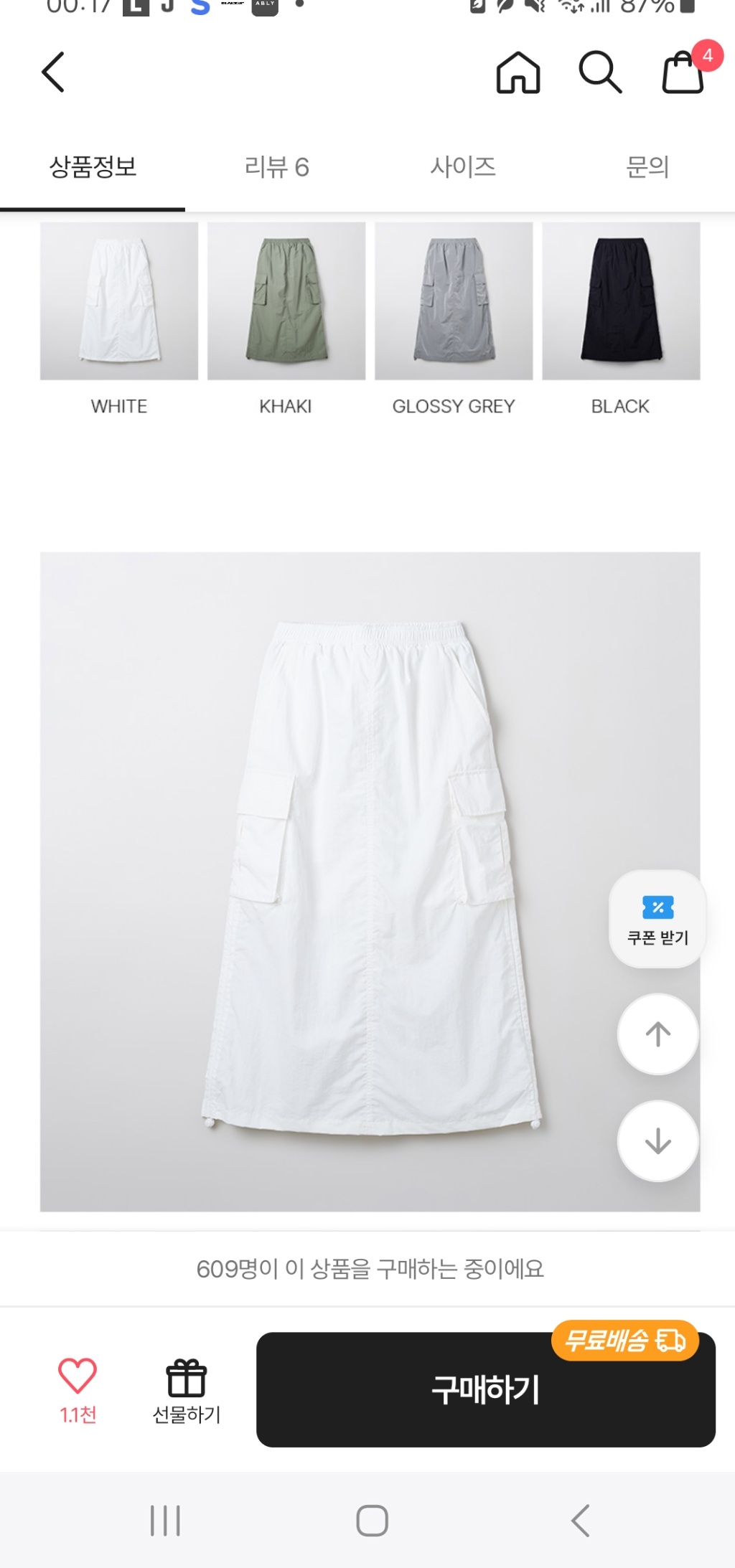The image size is (735, 1568).
Task: Switch to the 사이즈 tab
Action: [463, 167]
